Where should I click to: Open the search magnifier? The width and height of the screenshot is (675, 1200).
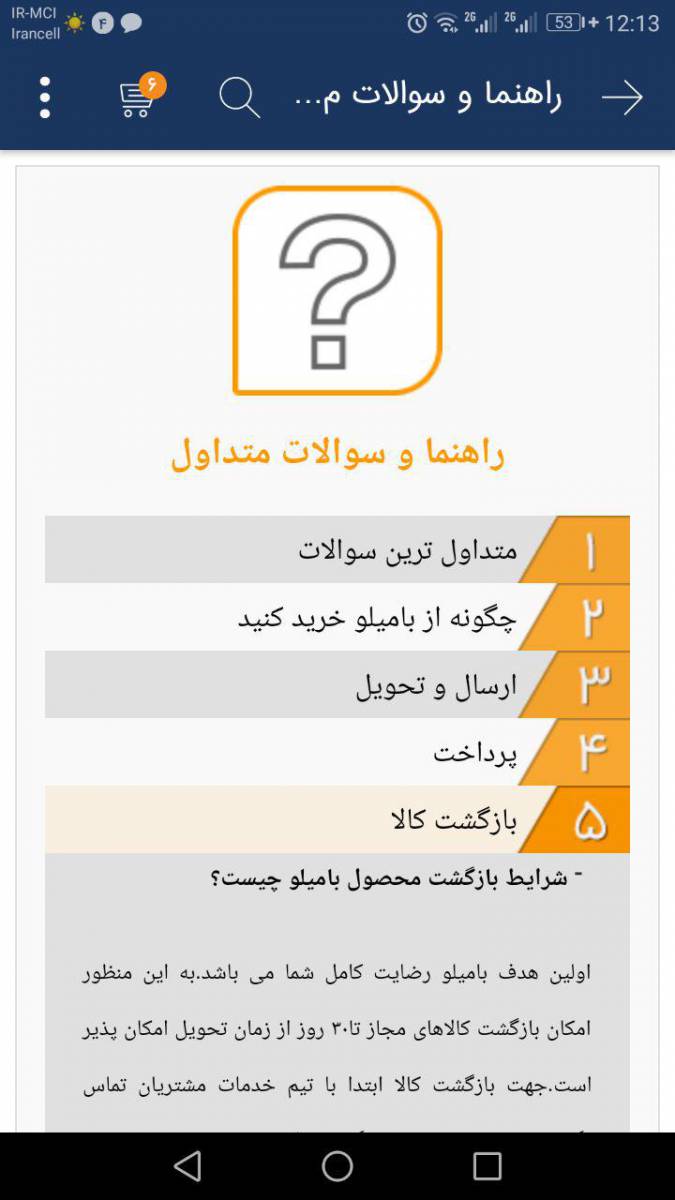(239, 97)
